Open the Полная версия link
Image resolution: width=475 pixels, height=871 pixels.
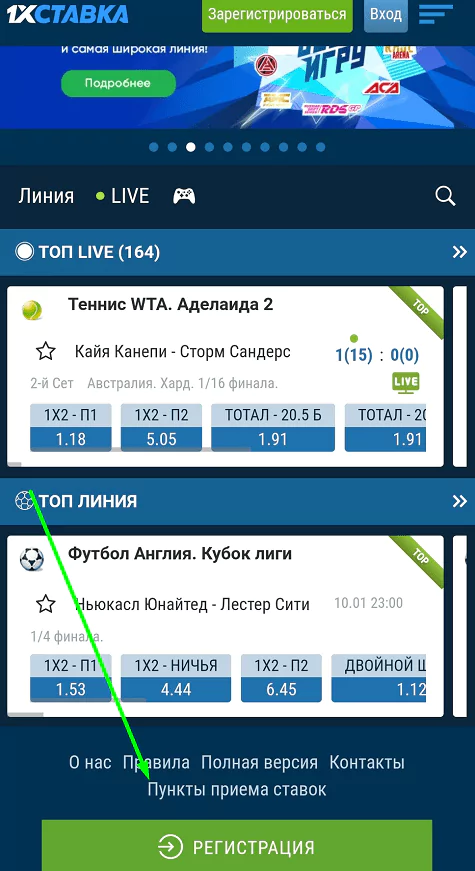(259, 763)
